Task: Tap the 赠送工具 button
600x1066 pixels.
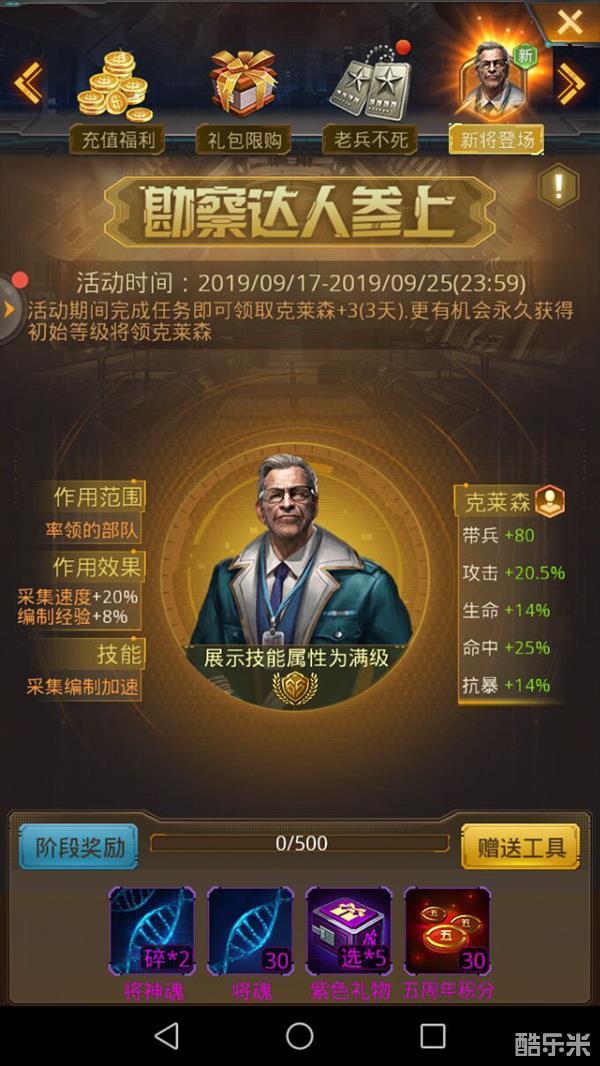Action: point(521,848)
